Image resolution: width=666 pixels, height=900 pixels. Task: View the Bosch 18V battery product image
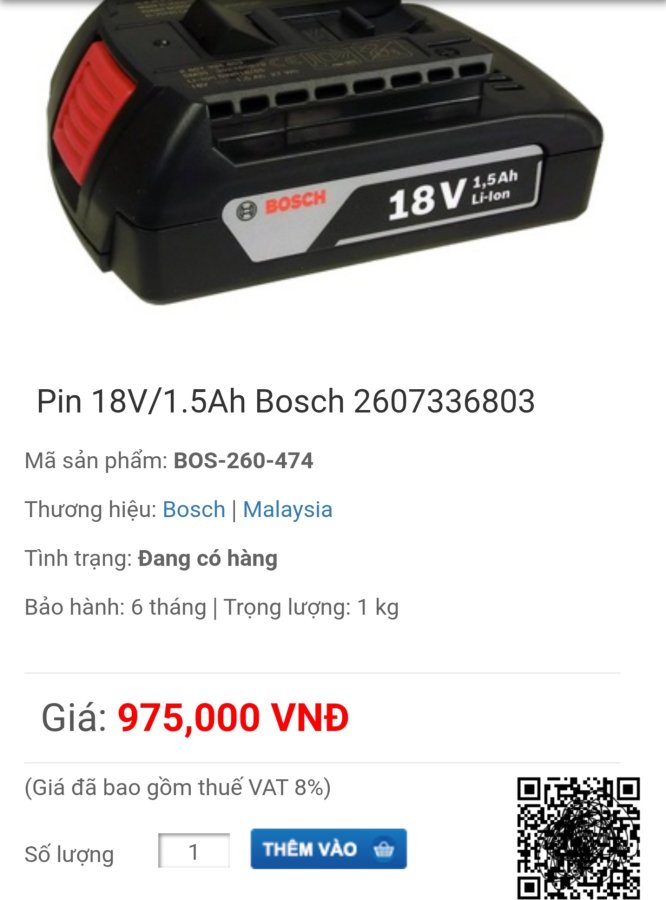click(x=330, y=150)
